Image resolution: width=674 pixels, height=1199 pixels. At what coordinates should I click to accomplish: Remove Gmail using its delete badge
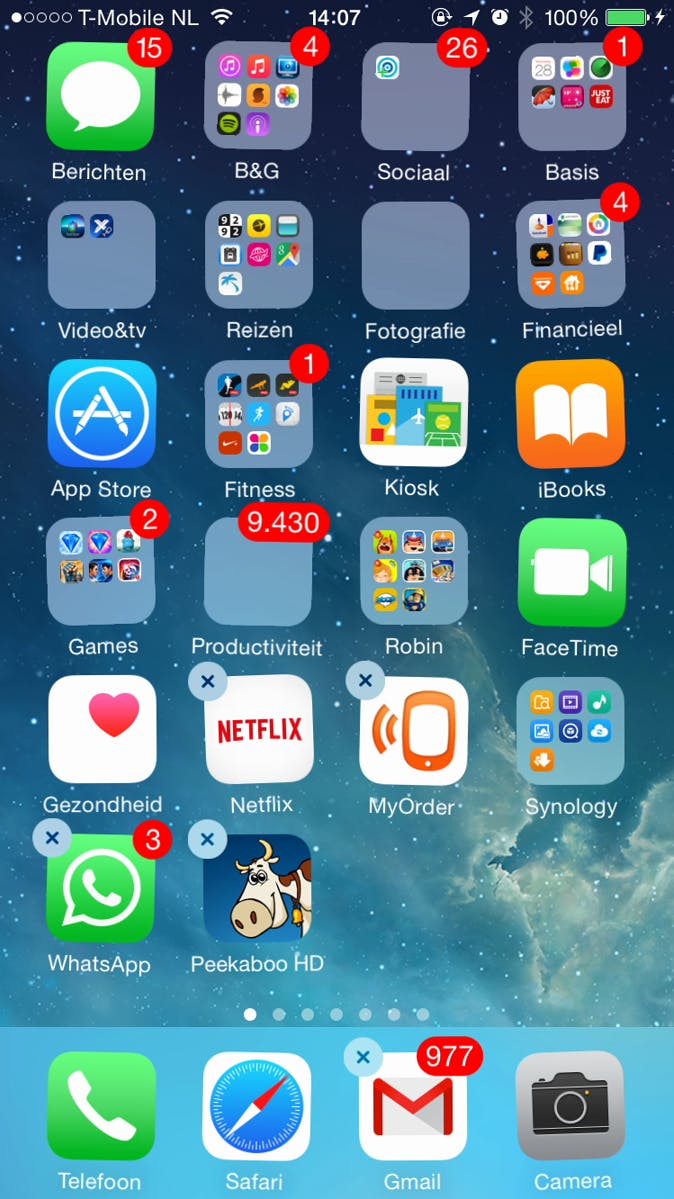363,1056
